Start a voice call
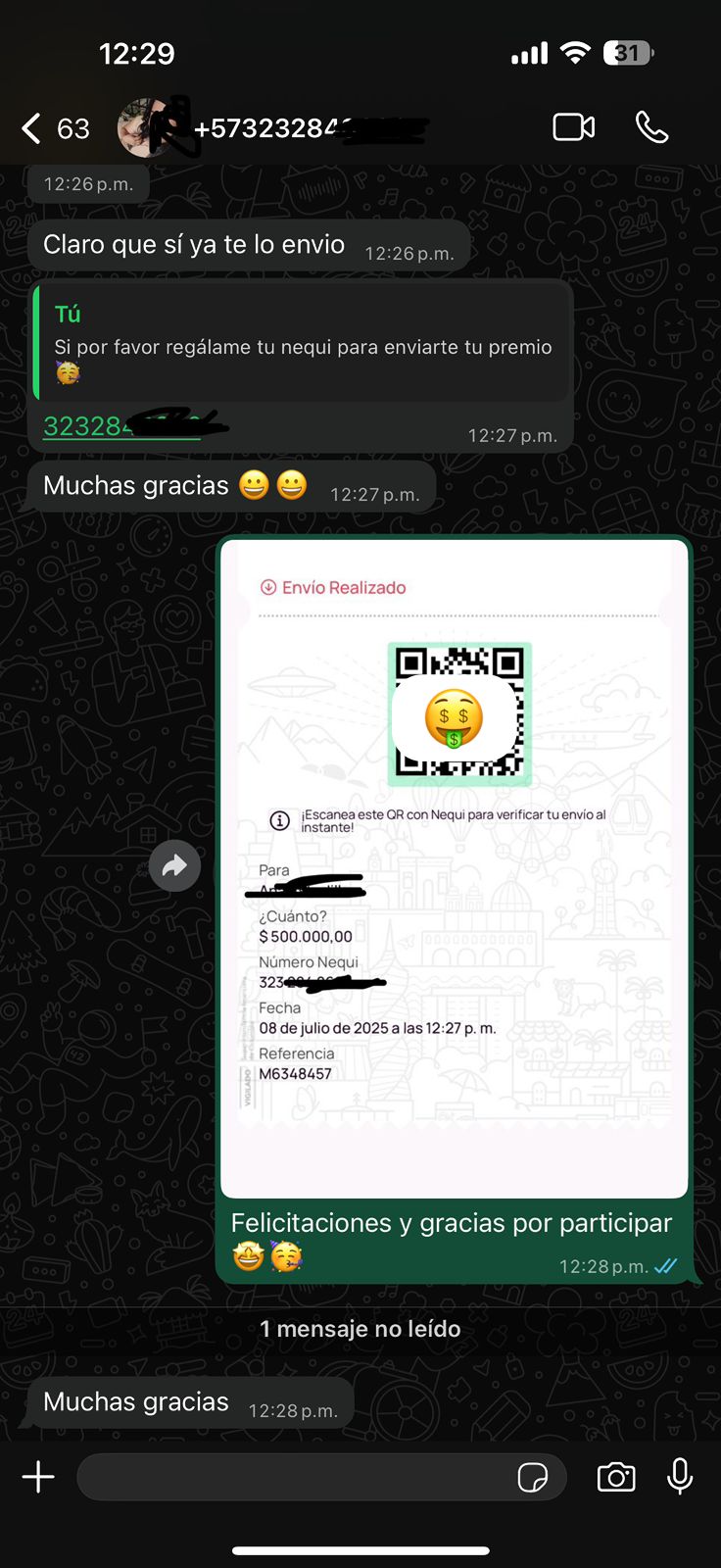The image size is (721, 1568). pos(651,127)
